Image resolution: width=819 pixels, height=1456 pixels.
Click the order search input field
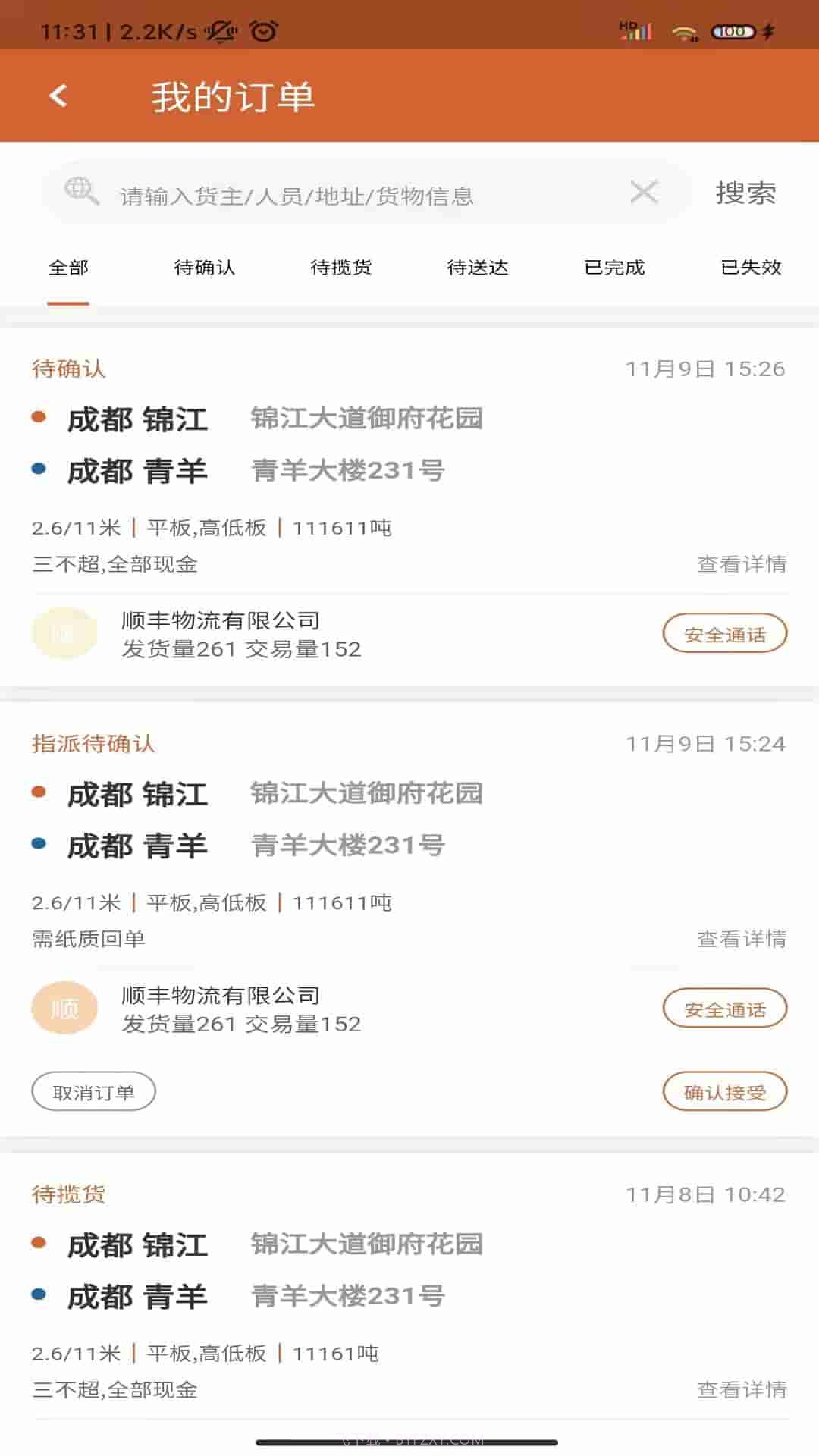click(x=341, y=193)
